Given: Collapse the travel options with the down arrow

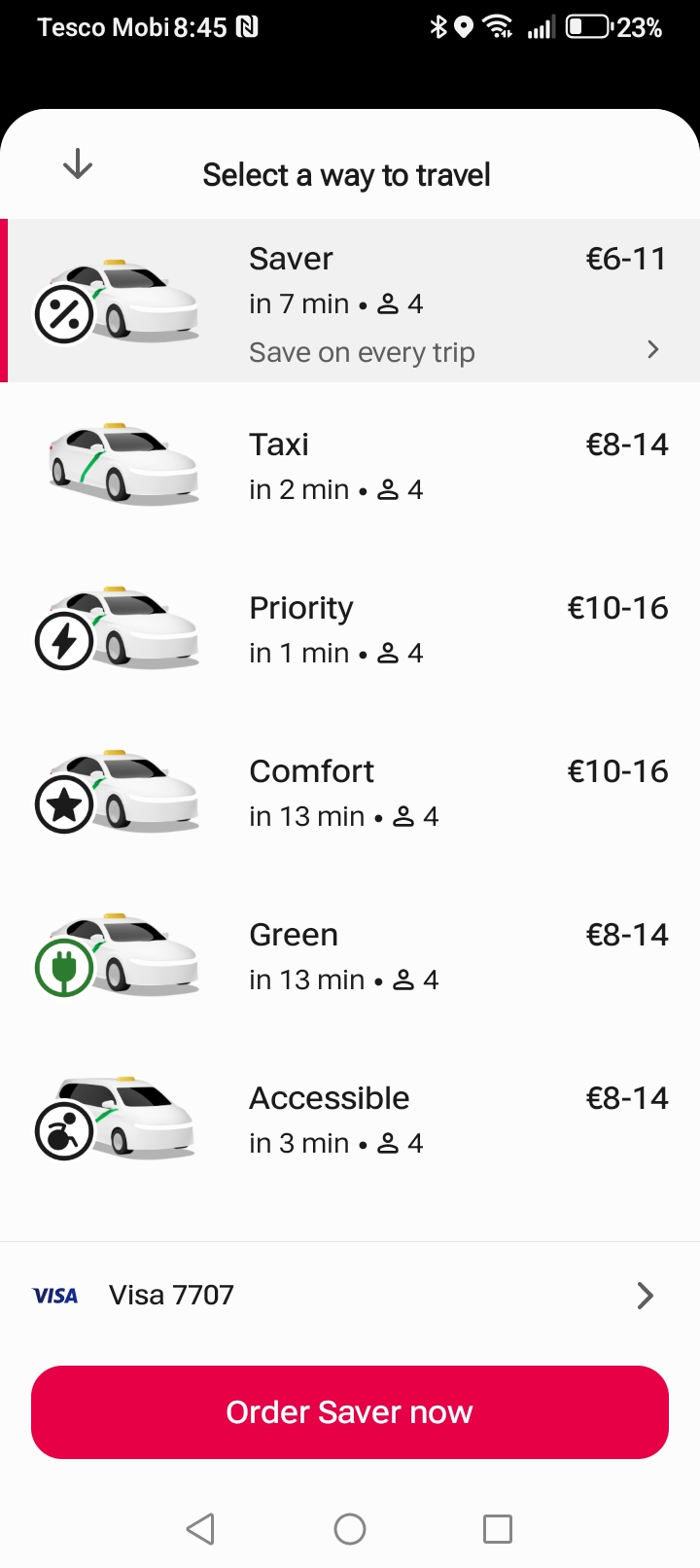Looking at the screenshot, I should click(78, 164).
